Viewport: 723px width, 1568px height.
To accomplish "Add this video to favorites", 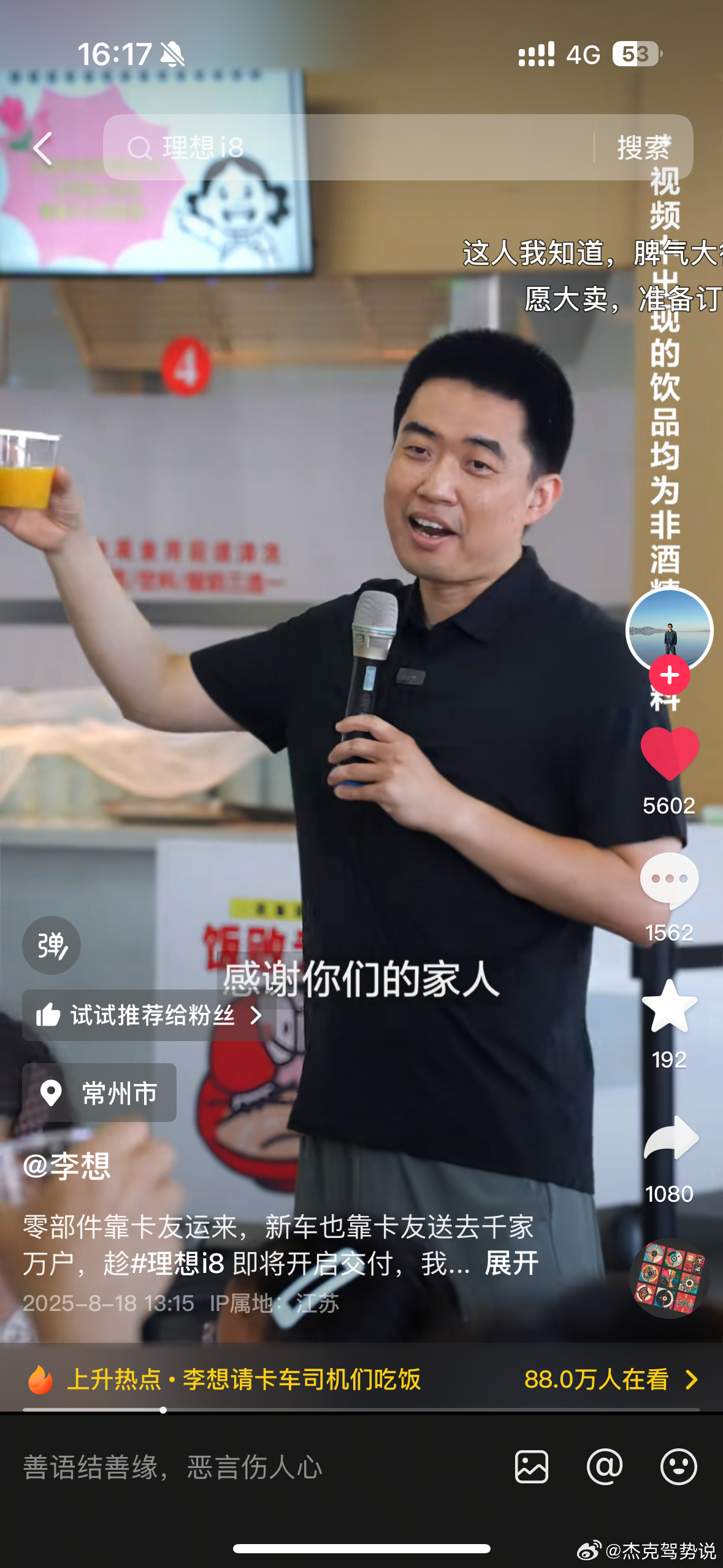I will pyautogui.click(x=669, y=1007).
